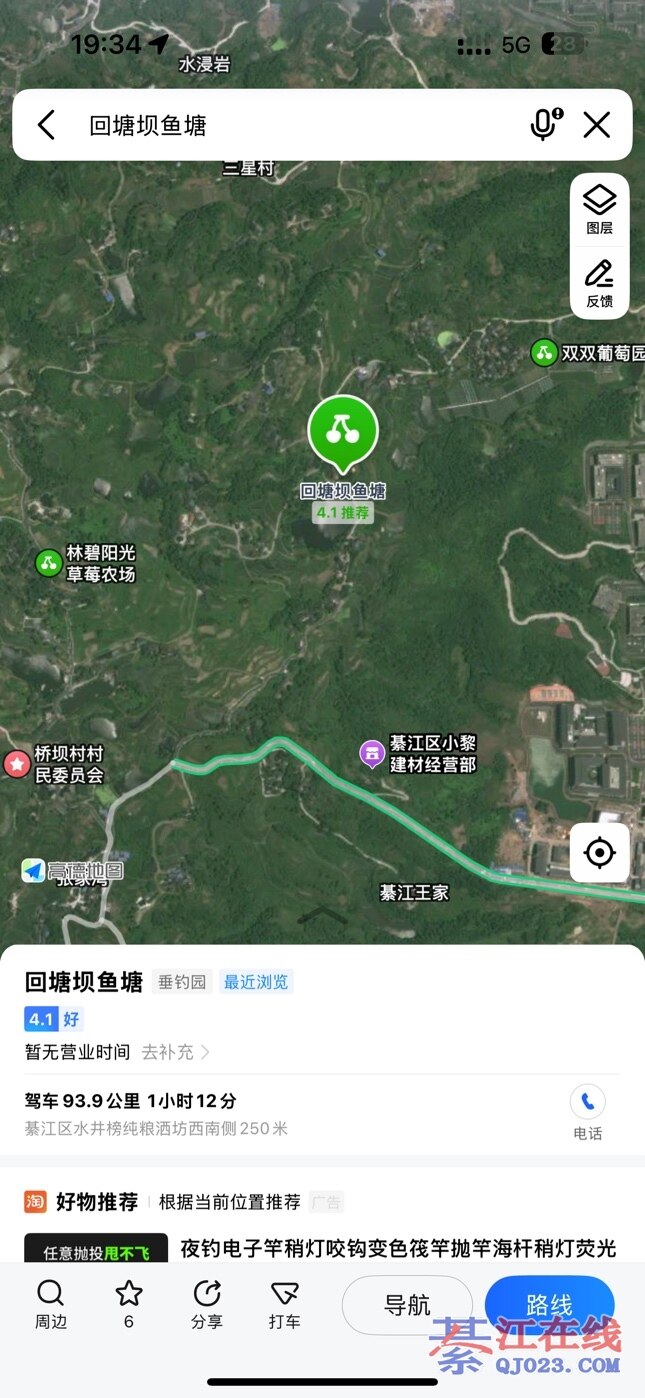Select the 林碧阳光草莓农场 map marker
645x1398 pixels.
tap(49, 562)
